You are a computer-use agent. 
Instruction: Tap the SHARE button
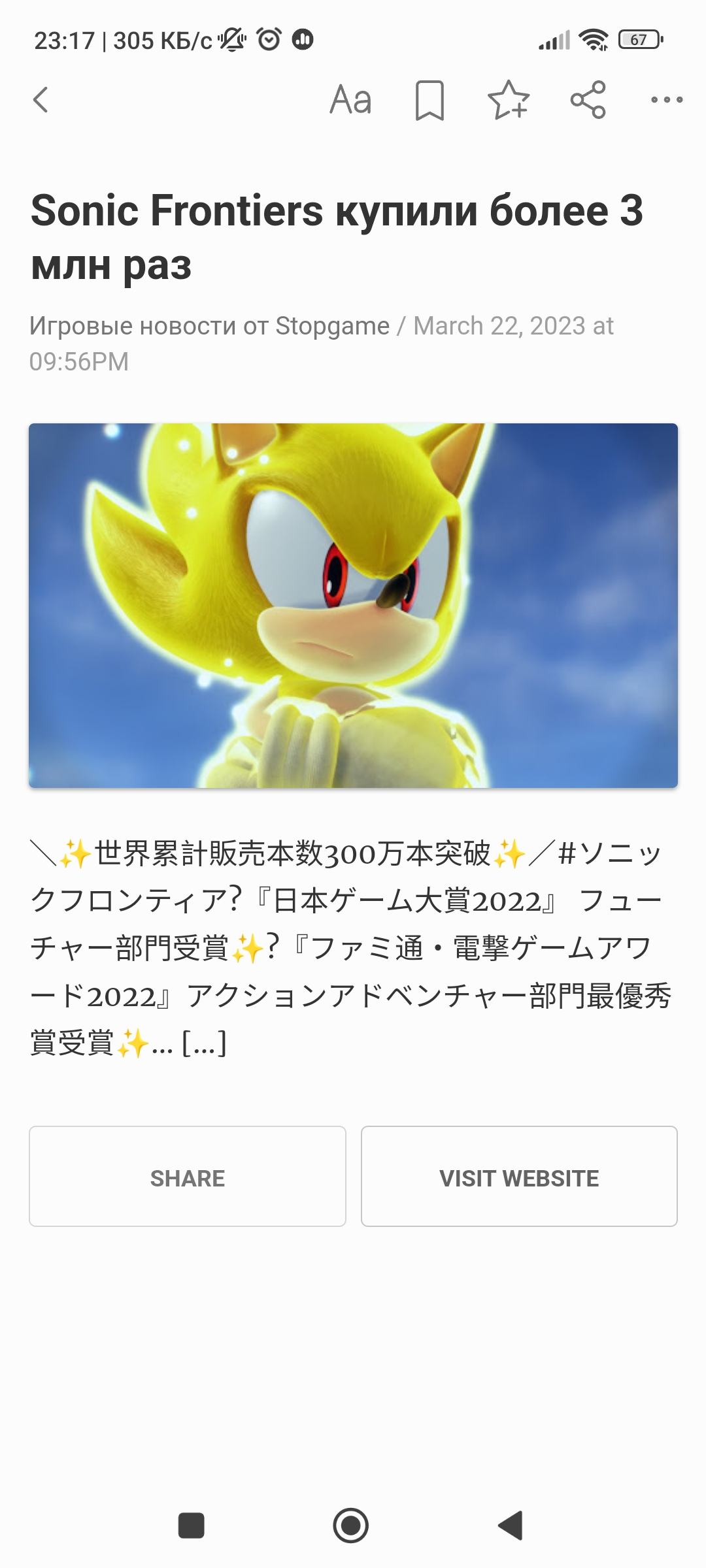tap(188, 1176)
